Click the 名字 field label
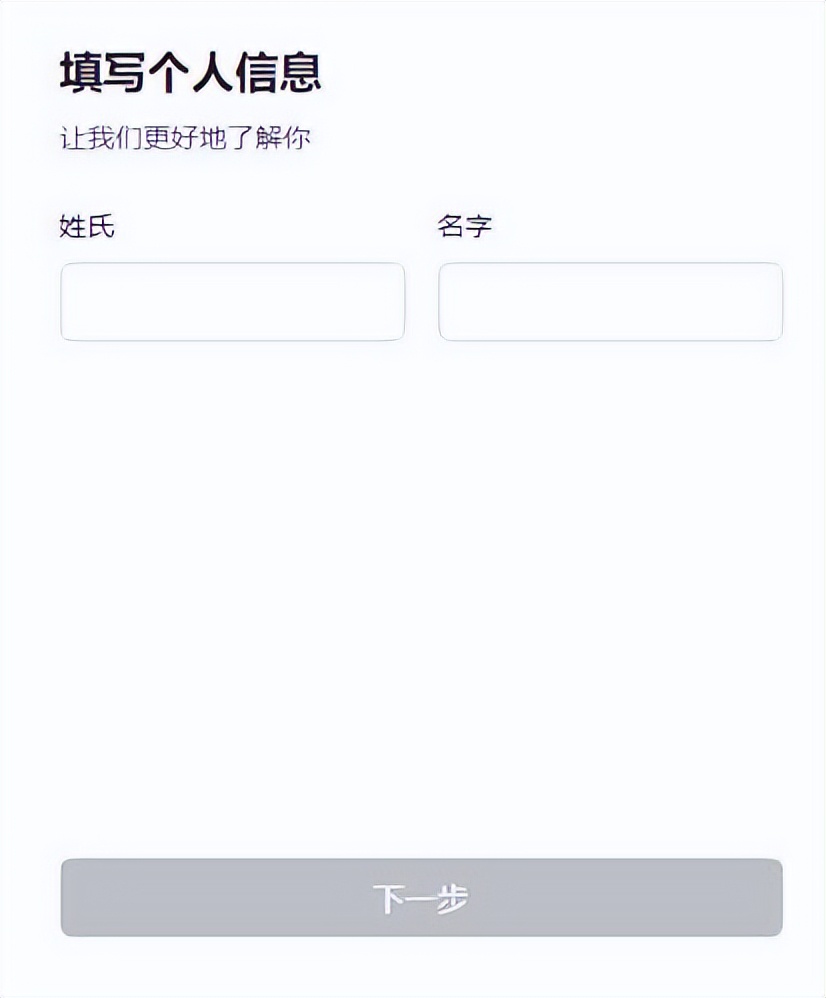This screenshot has height=998, width=826. [466, 226]
